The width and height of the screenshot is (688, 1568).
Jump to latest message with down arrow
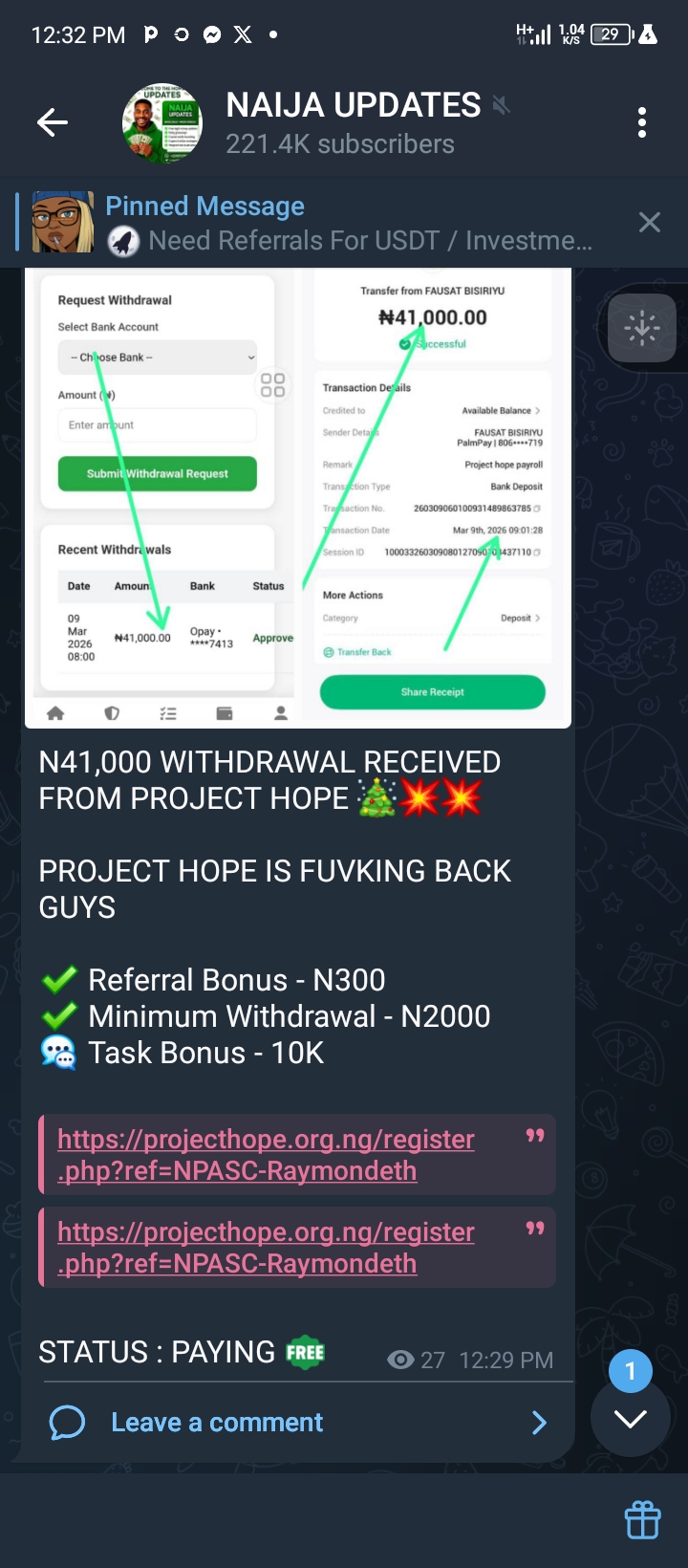coord(630,1418)
